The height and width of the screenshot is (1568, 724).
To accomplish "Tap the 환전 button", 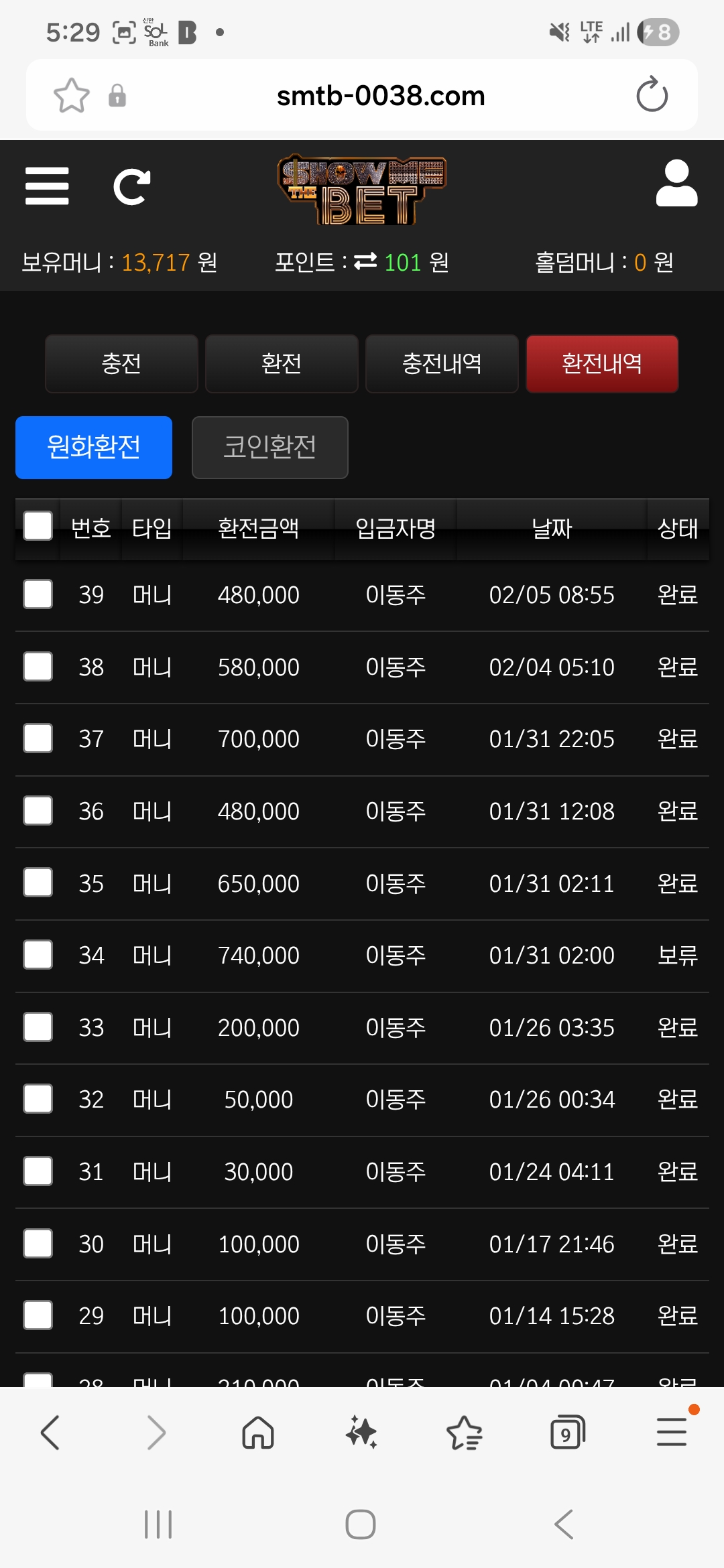I will click(x=281, y=363).
